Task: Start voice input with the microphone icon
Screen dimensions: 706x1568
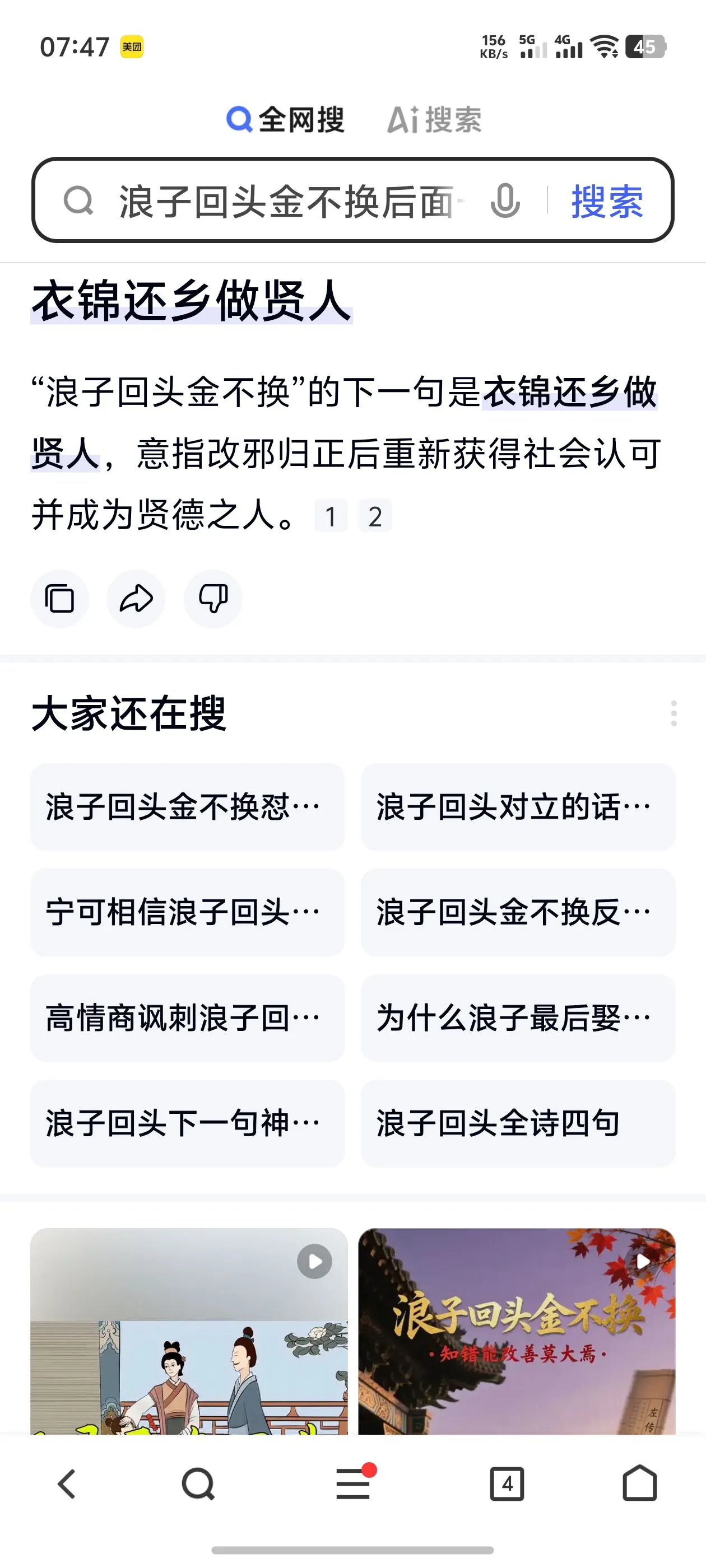Action: tap(505, 201)
